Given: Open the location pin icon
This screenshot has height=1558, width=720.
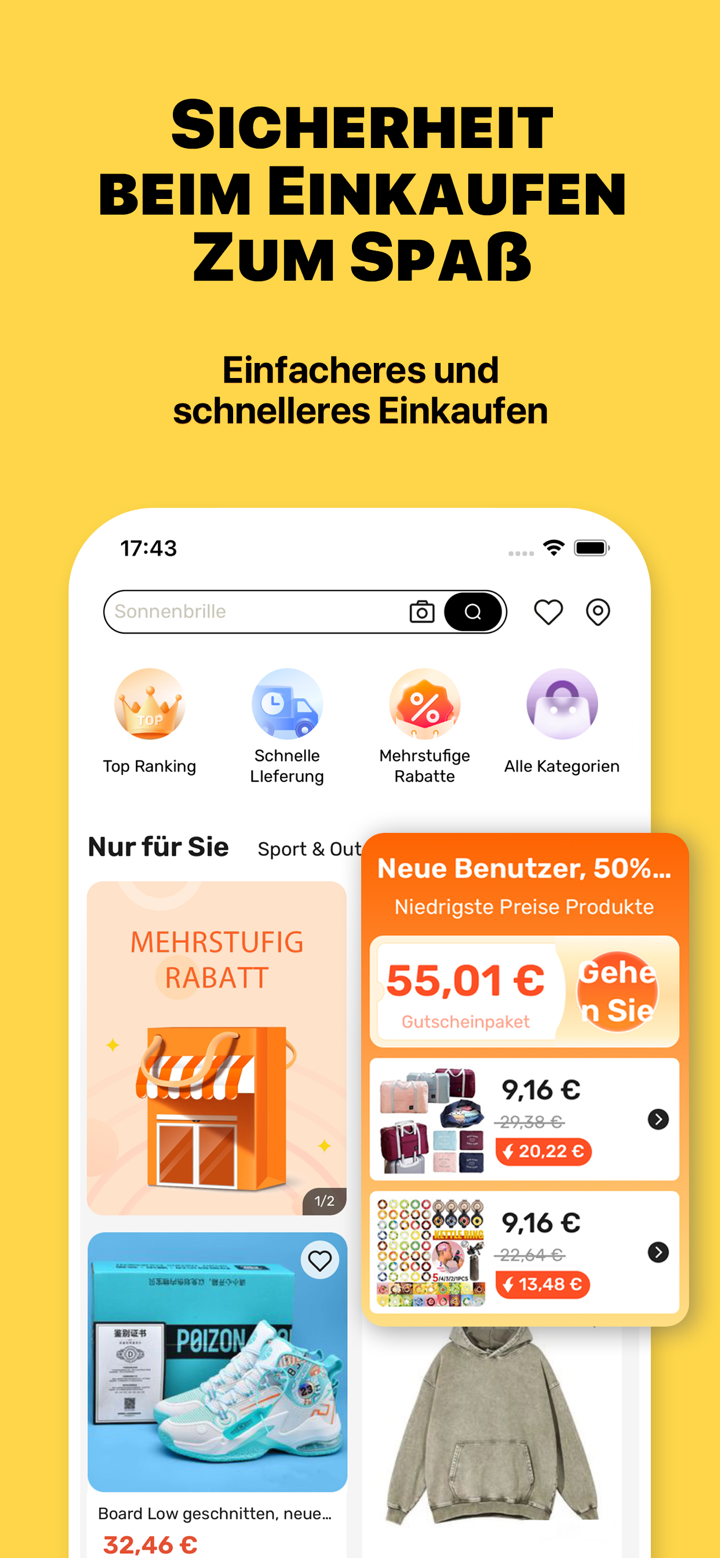Looking at the screenshot, I should (x=598, y=611).
